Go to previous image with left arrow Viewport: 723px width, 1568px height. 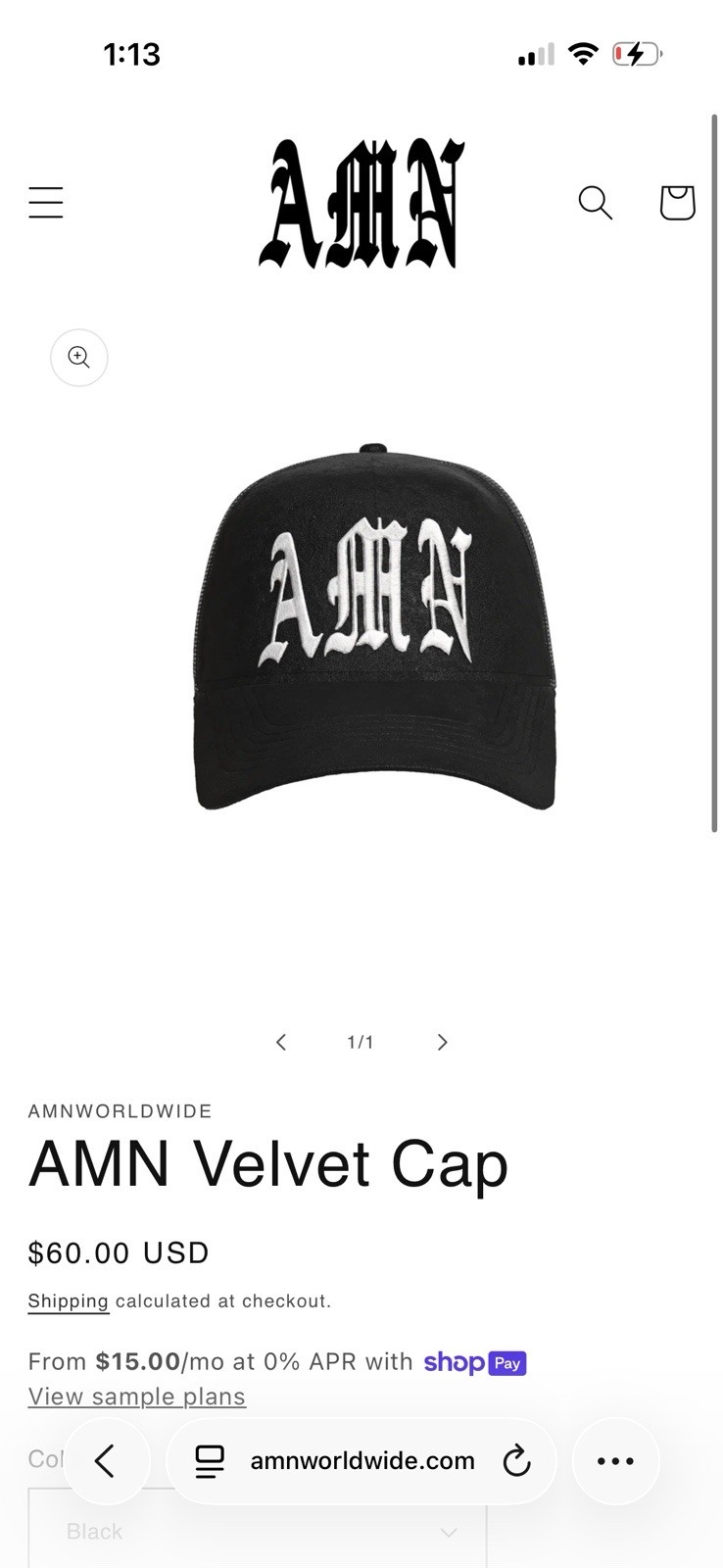280,1042
